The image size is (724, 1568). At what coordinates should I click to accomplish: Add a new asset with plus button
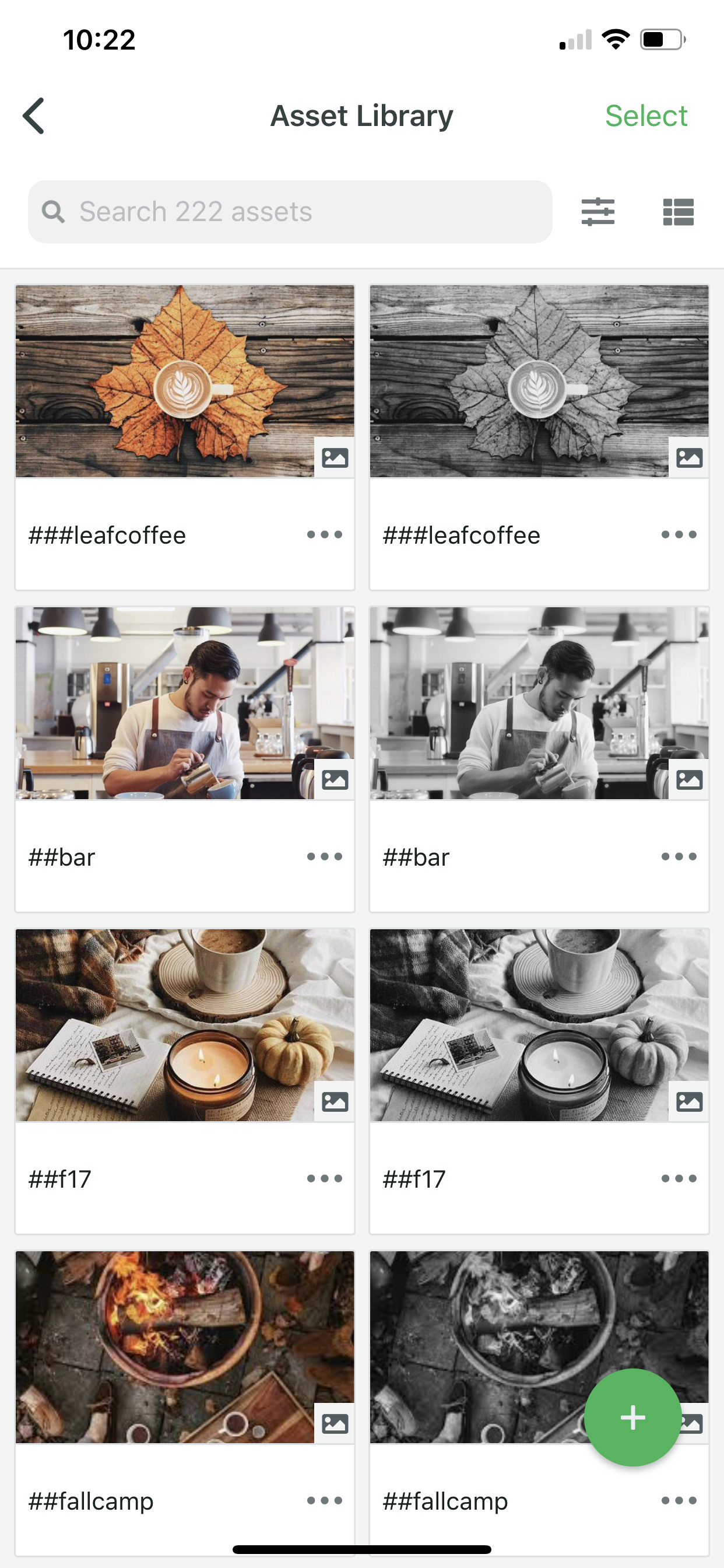tap(632, 1417)
